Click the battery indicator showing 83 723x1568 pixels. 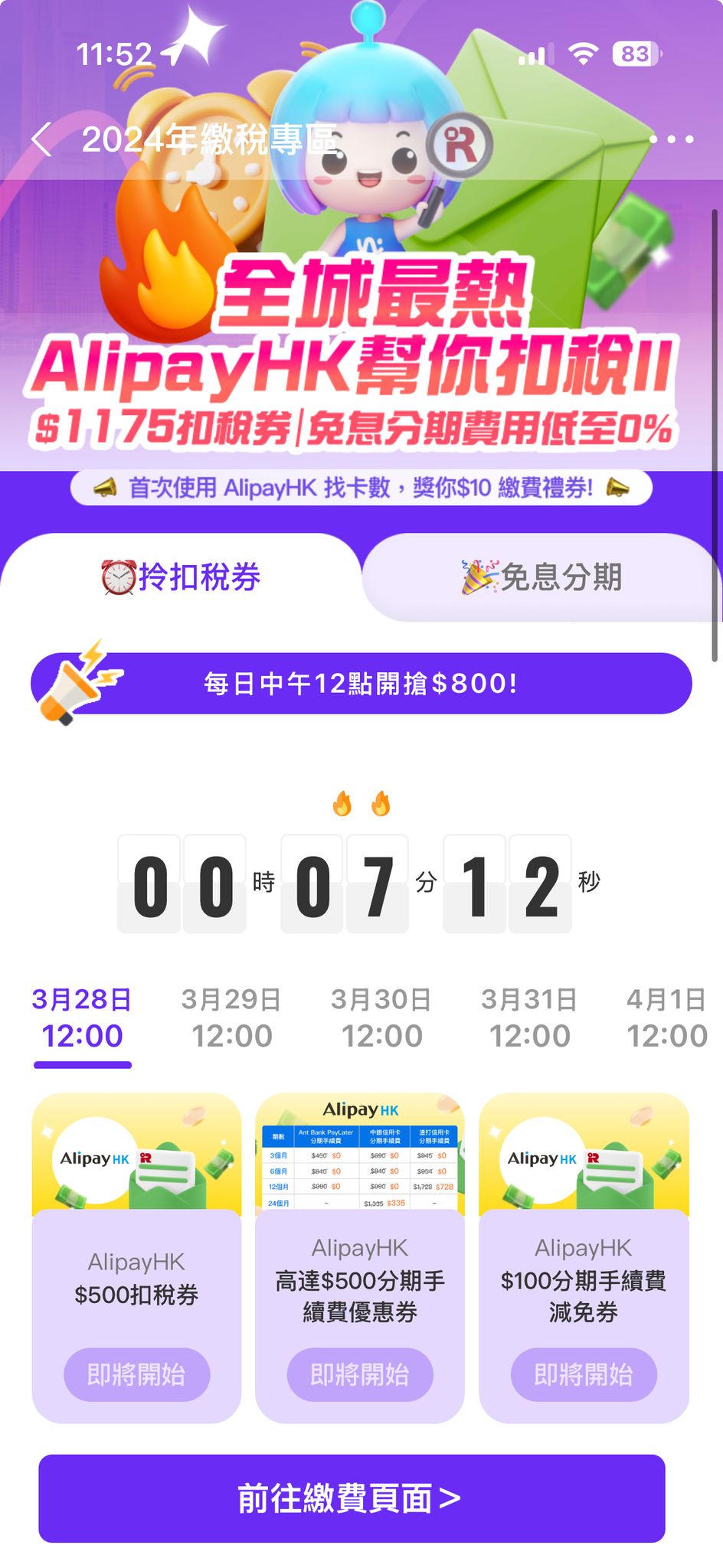pyautogui.click(x=634, y=54)
